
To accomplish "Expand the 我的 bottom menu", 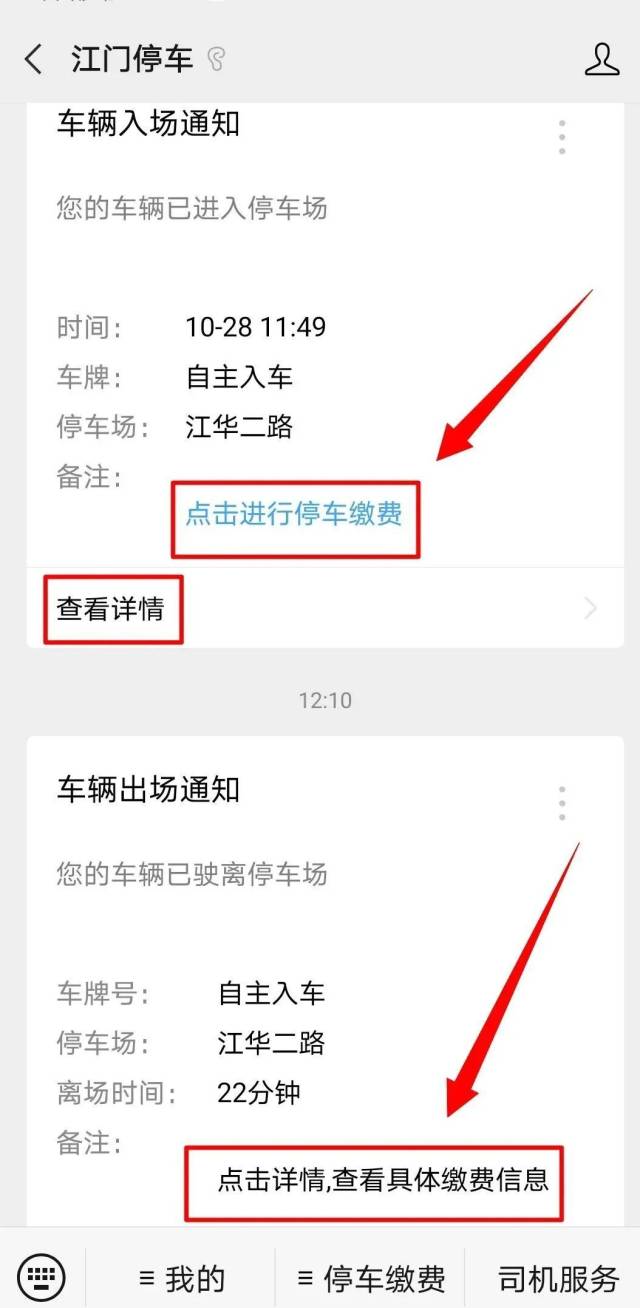I will pos(181,1278).
